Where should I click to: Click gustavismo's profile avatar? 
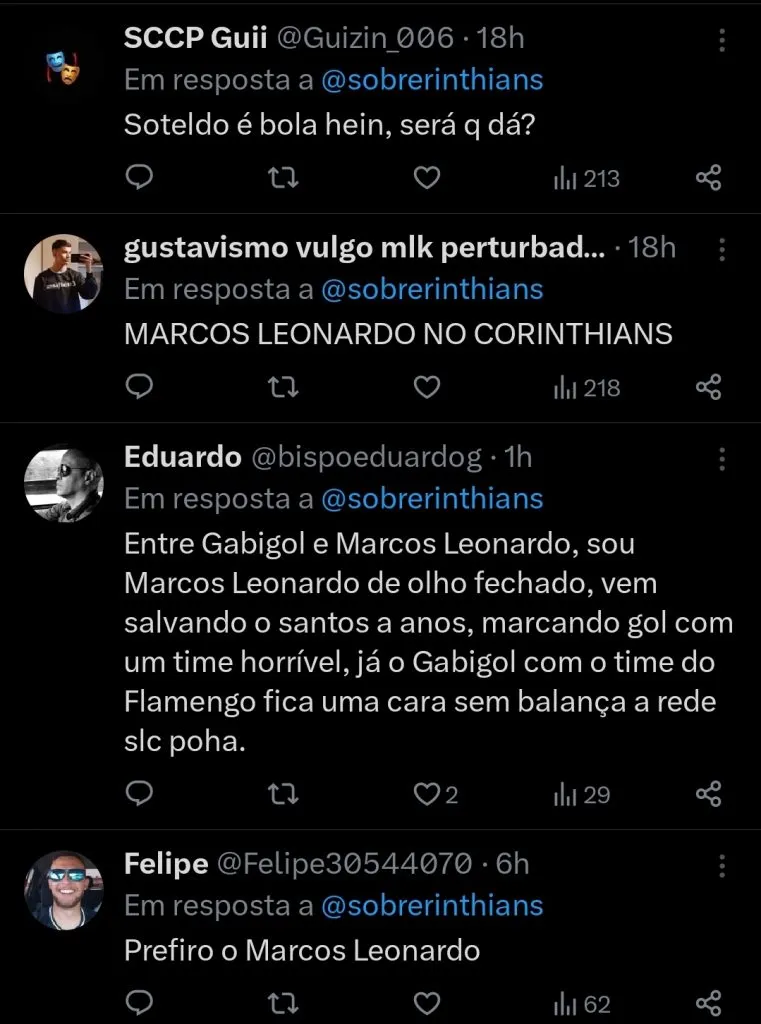tap(63, 273)
